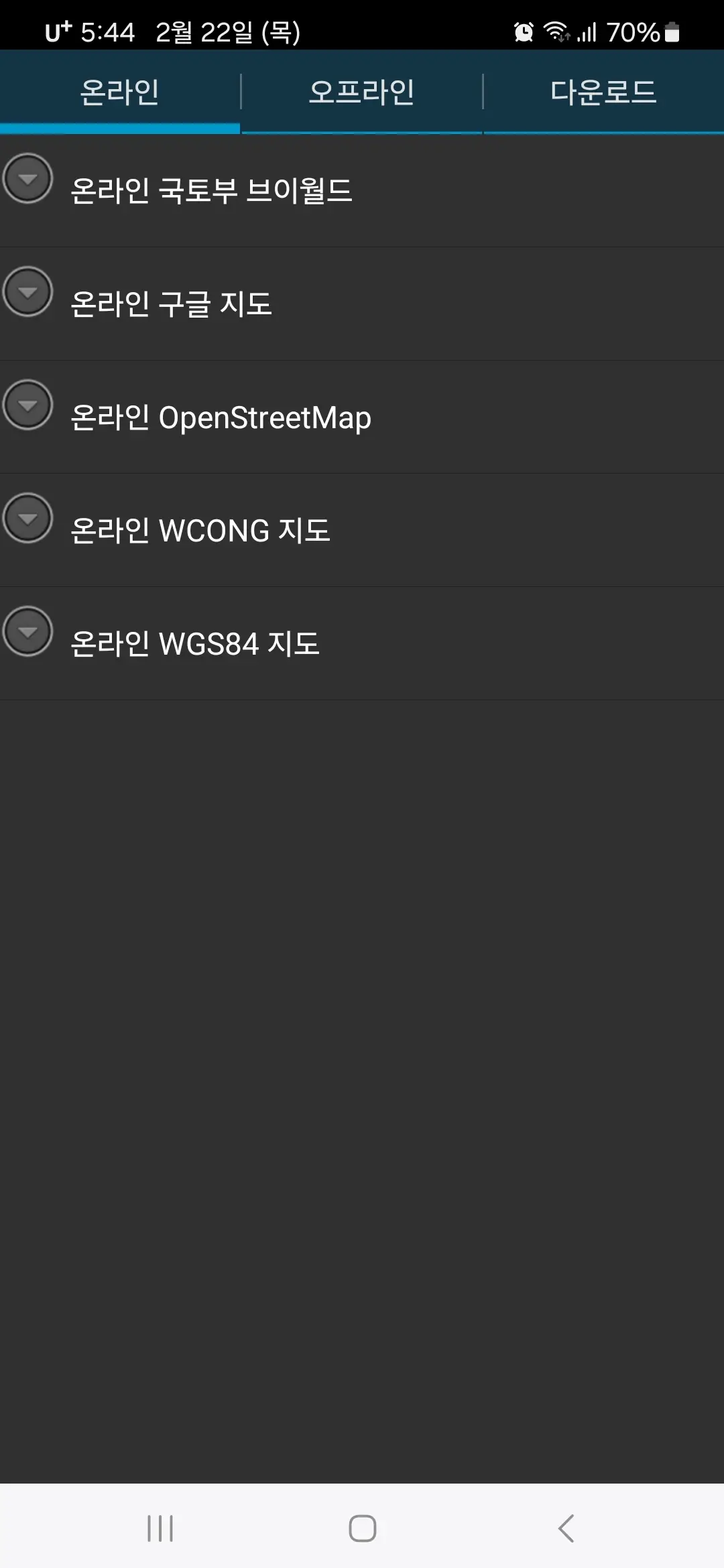Expand the 온라인 WGS84 지도 entry
The width and height of the screenshot is (724, 1568).
tap(27, 631)
